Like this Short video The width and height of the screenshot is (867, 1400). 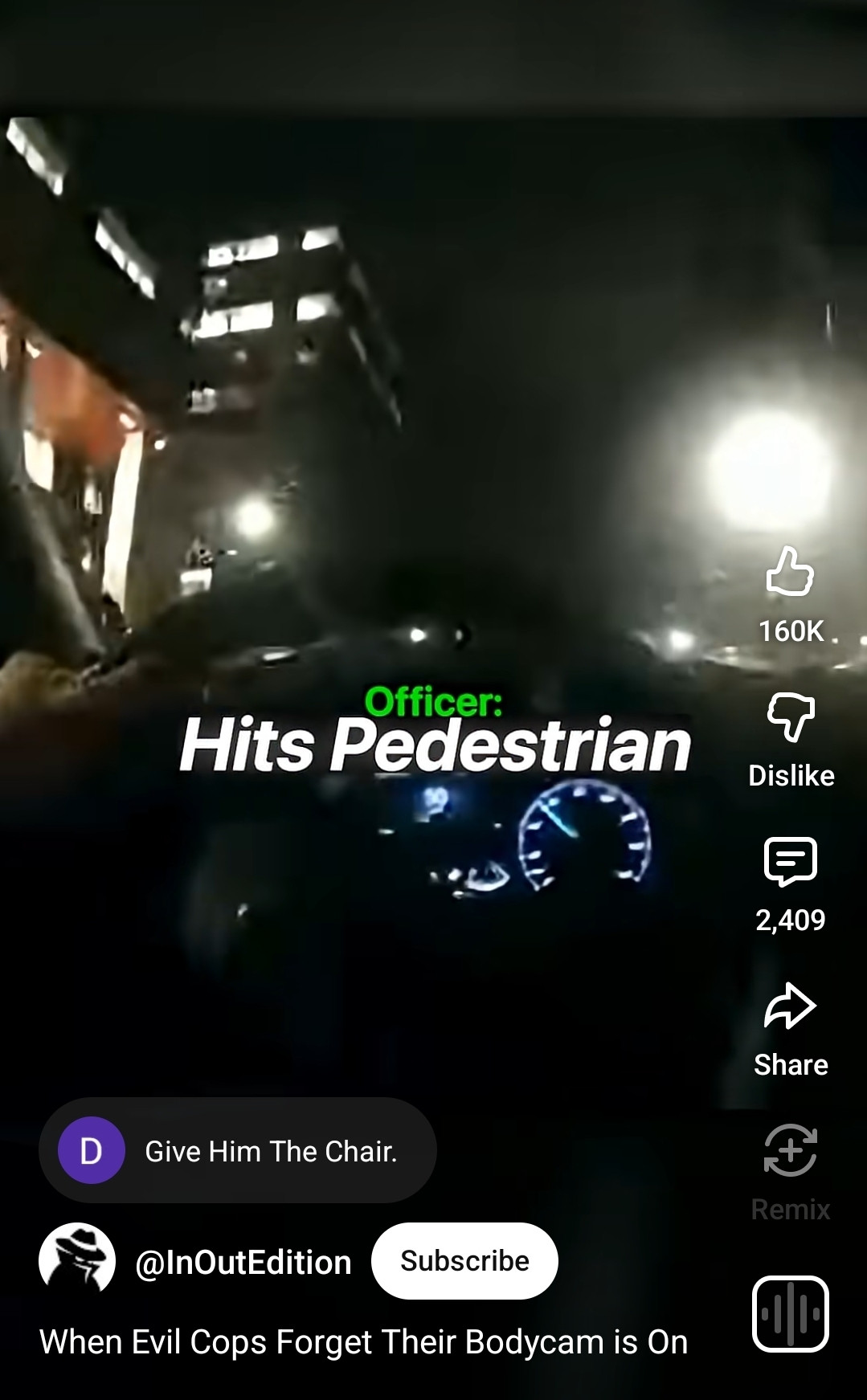pos(790,572)
